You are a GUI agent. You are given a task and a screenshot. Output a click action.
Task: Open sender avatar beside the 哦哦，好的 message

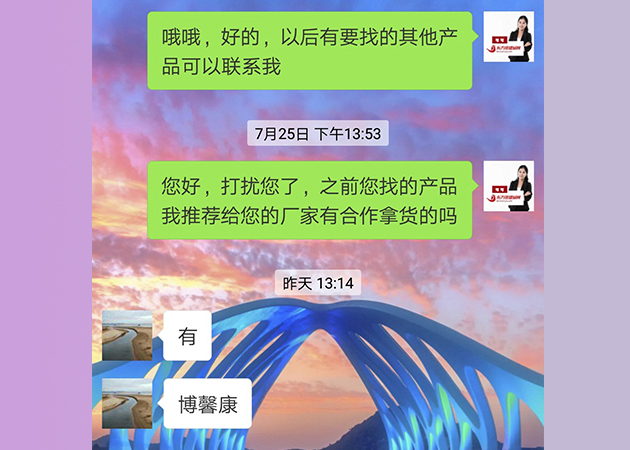[x=508, y=37]
